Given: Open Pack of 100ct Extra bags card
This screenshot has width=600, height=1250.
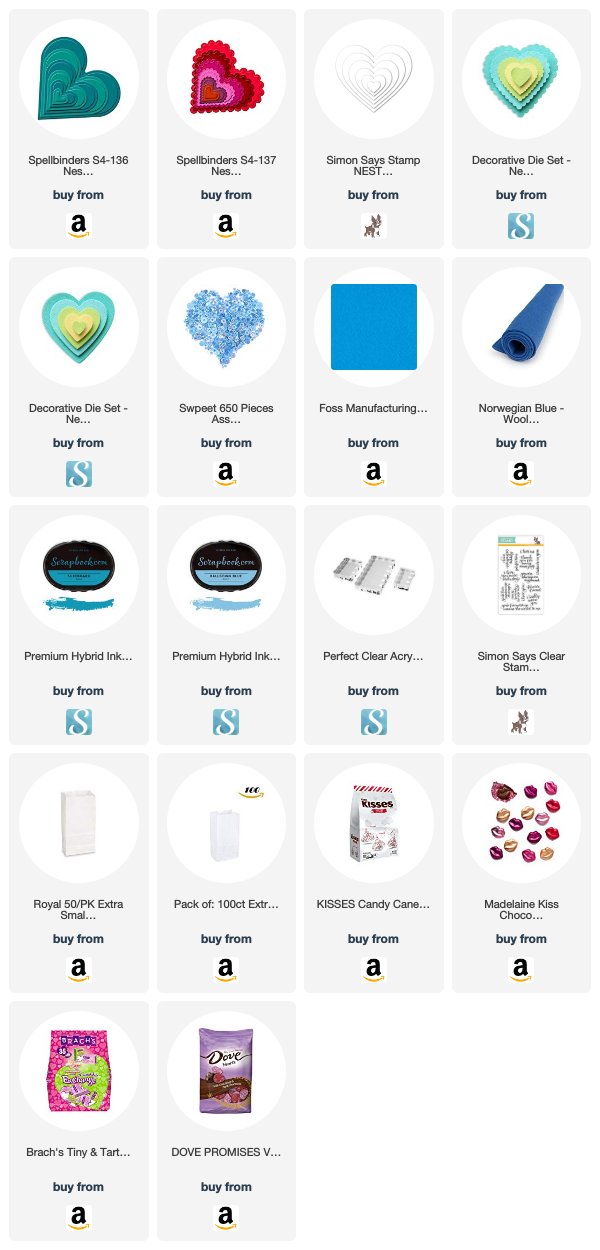Looking at the screenshot, I should pos(226,873).
